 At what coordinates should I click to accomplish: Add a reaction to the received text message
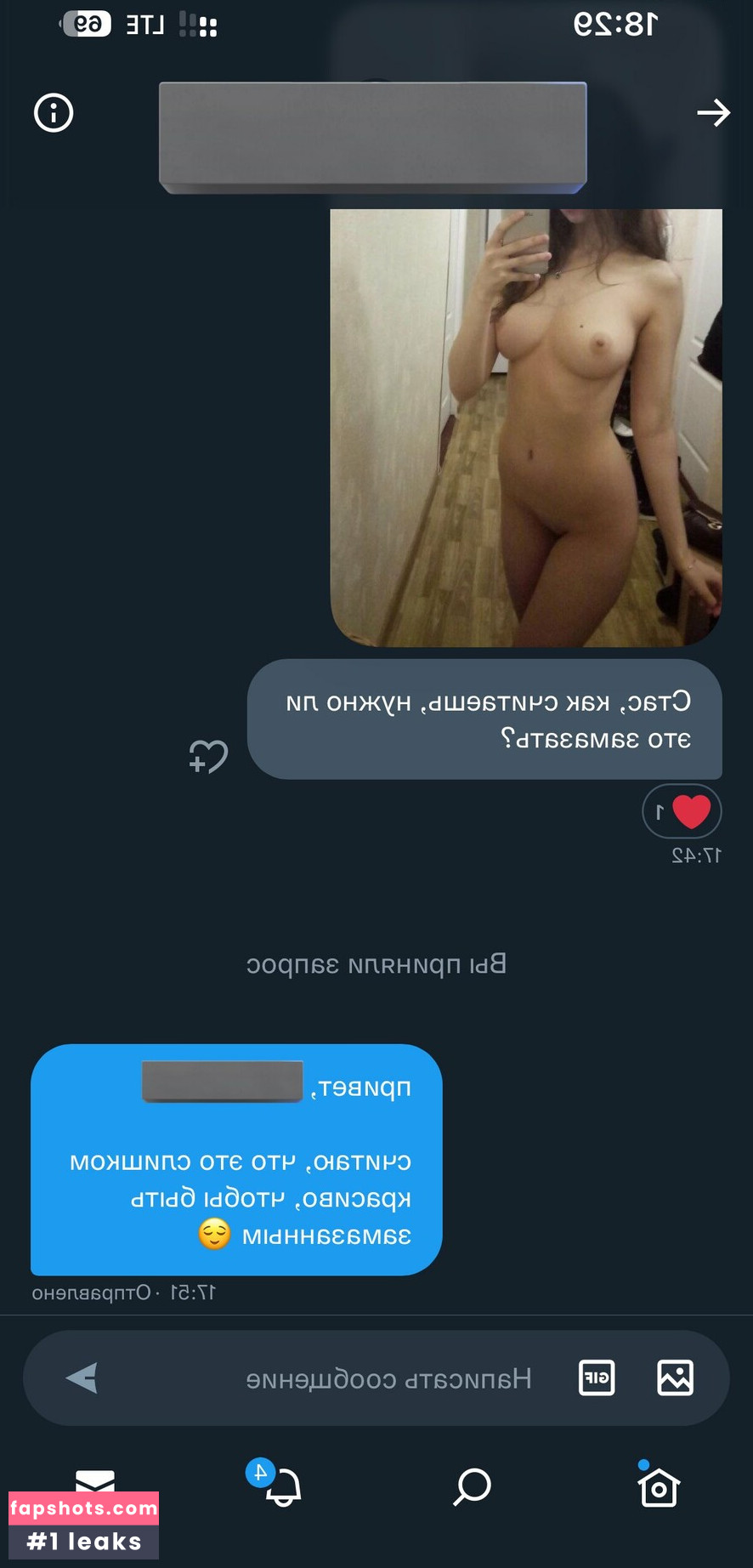coord(208,756)
